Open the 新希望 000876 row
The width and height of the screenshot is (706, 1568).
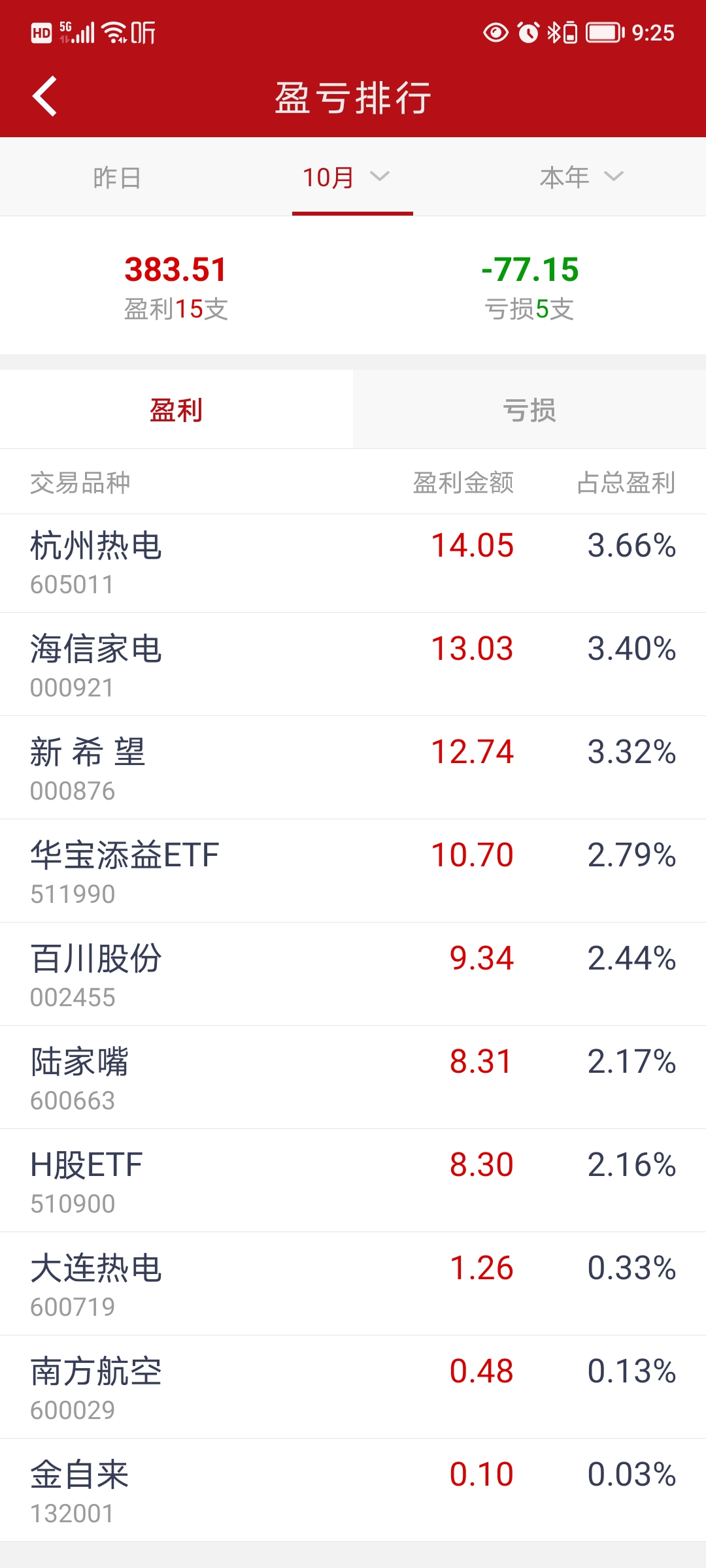[353, 768]
